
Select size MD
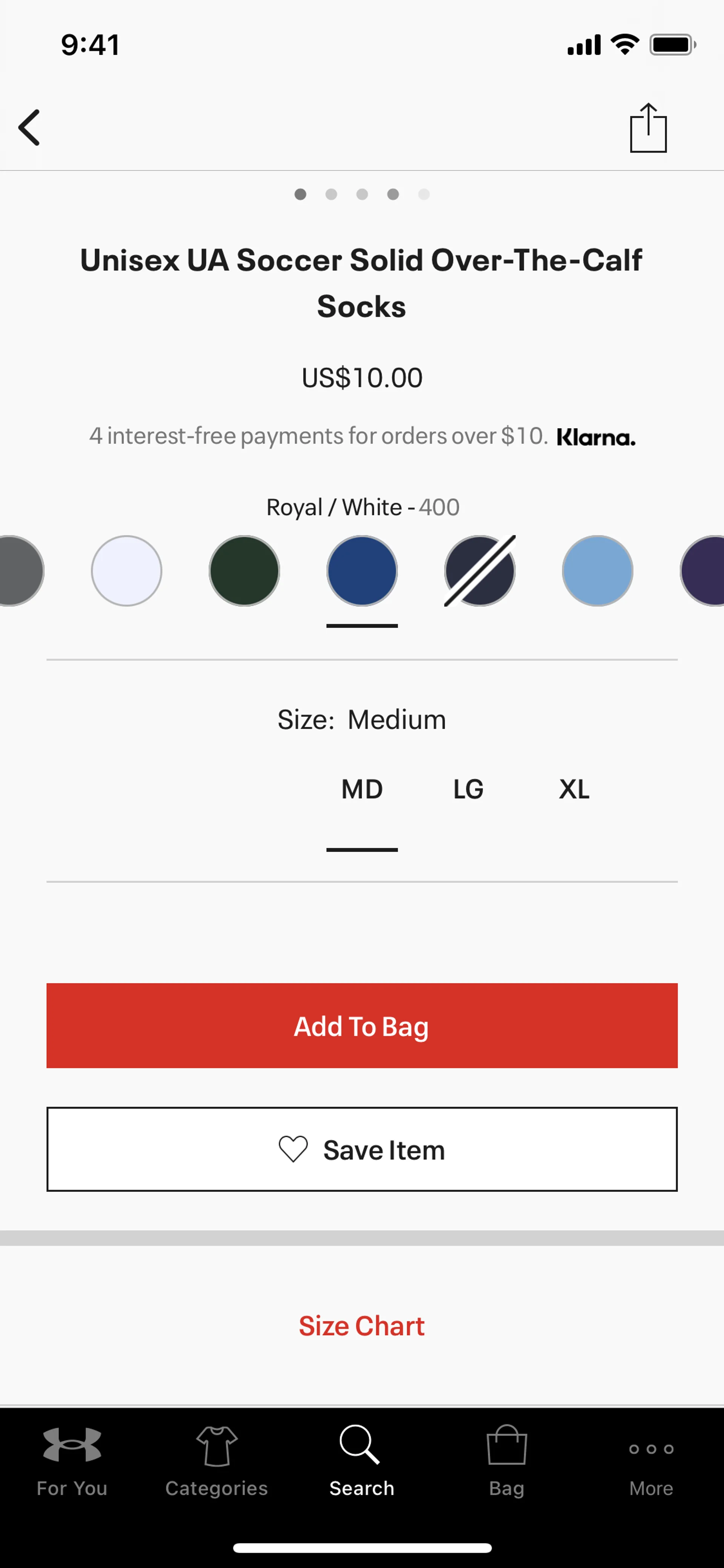362,789
